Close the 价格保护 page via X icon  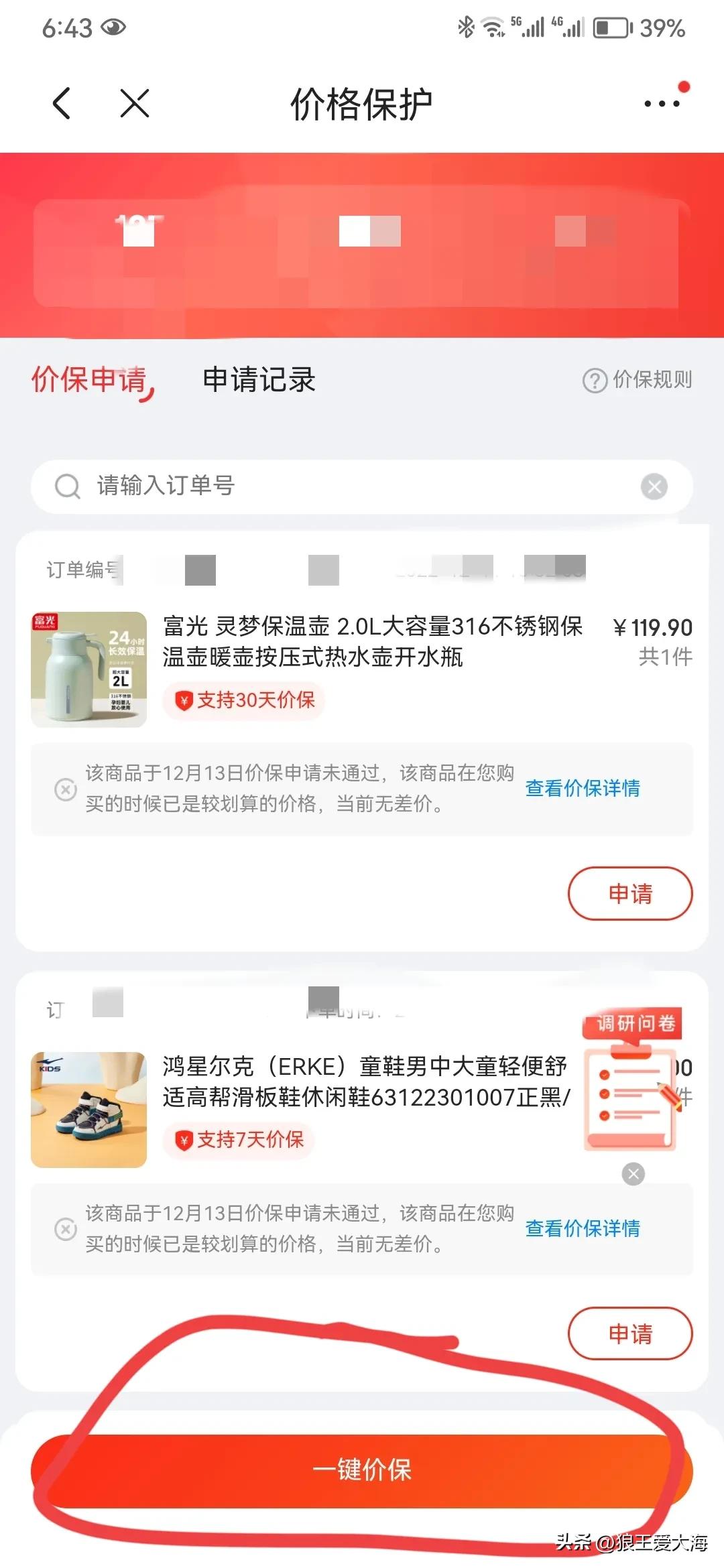coord(133,104)
